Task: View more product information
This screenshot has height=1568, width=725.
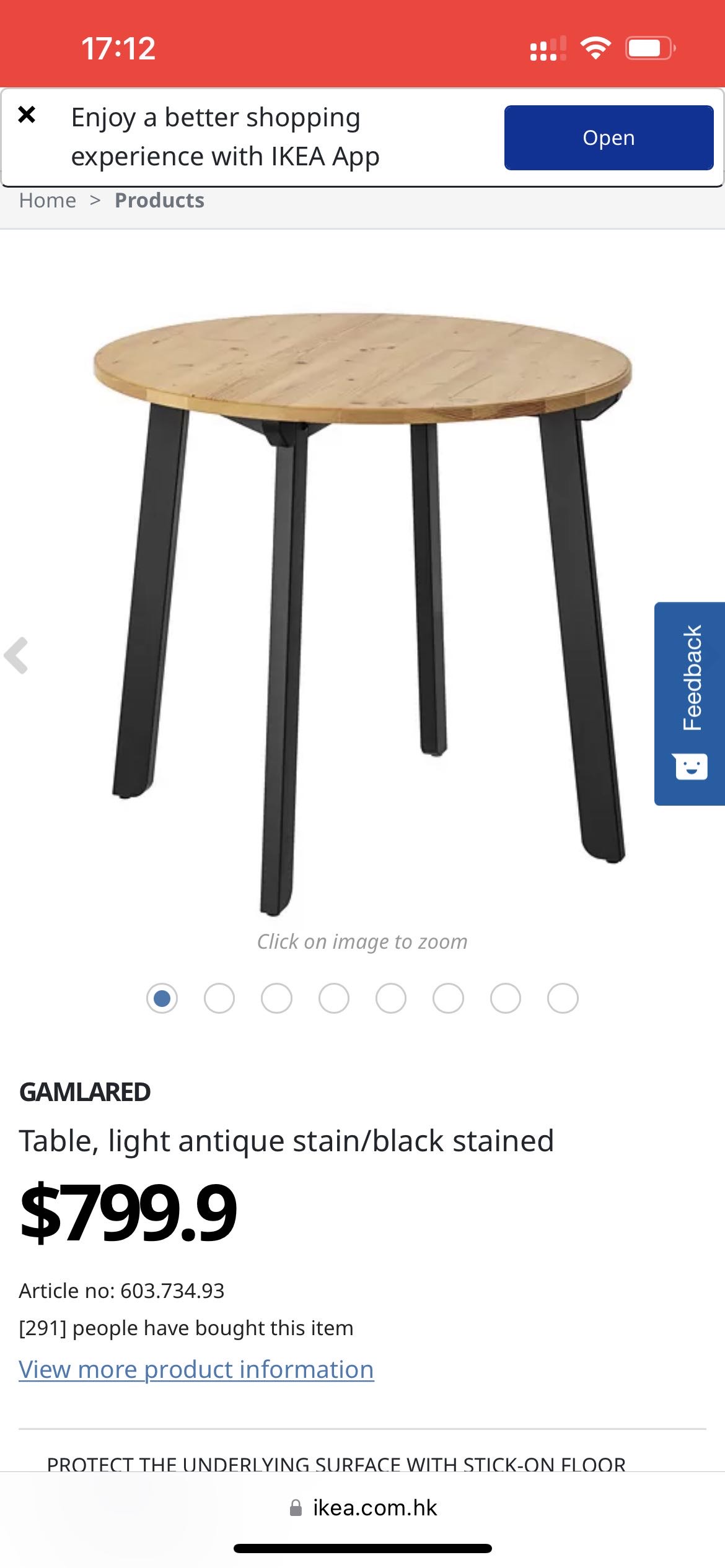Action: (x=196, y=1369)
